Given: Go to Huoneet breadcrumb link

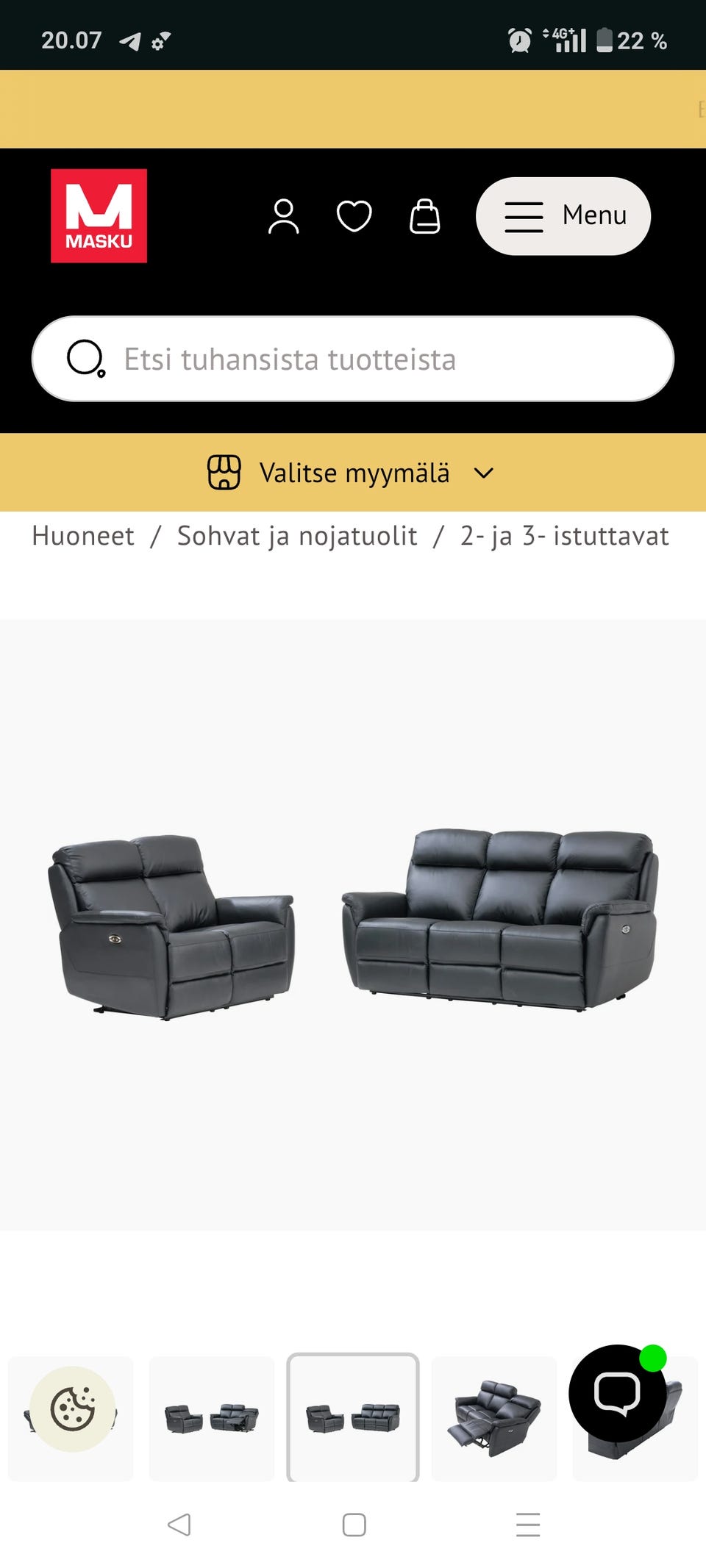Looking at the screenshot, I should [82, 536].
